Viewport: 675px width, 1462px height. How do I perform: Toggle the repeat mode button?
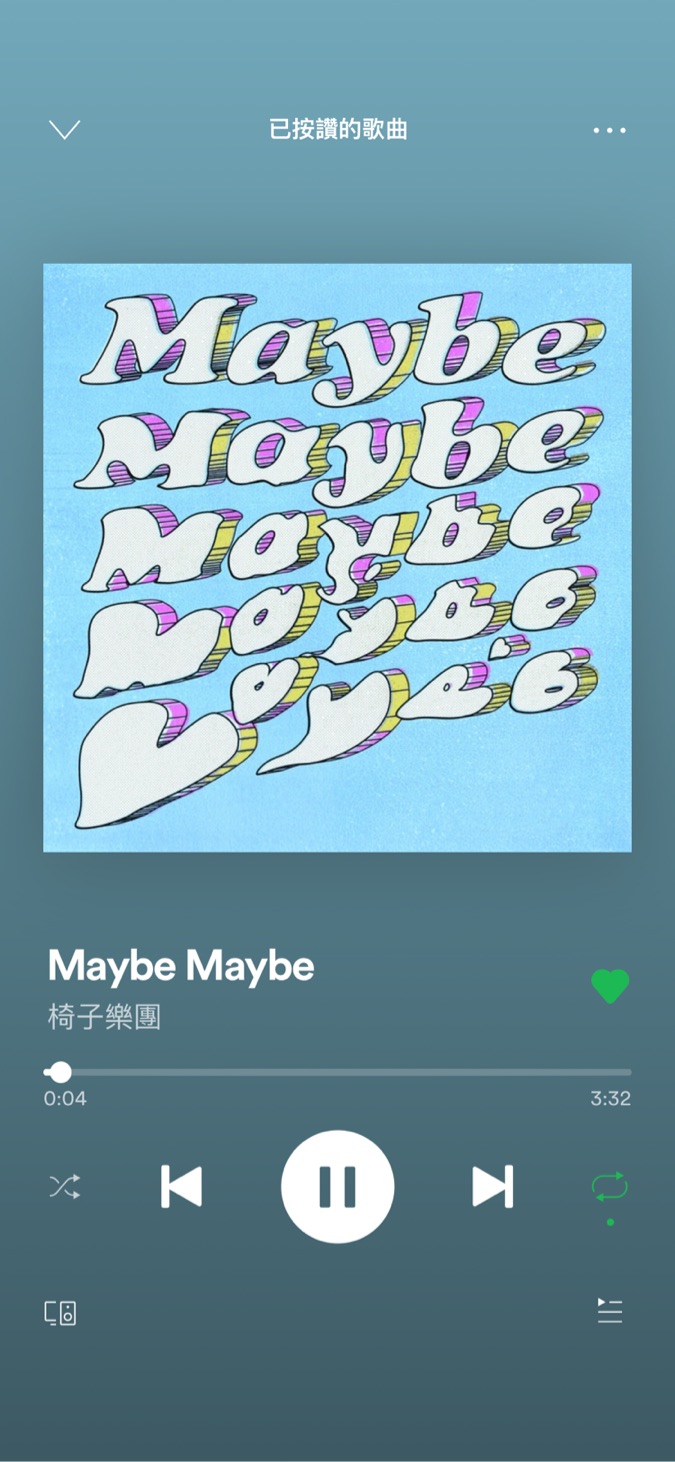point(610,1187)
